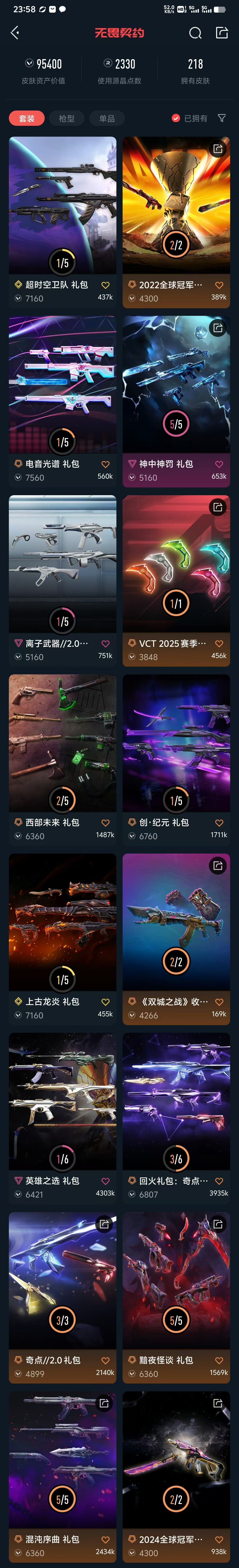The image size is (239, 1568).
Task: Select the 套装 tab
Action: point(27,118)
